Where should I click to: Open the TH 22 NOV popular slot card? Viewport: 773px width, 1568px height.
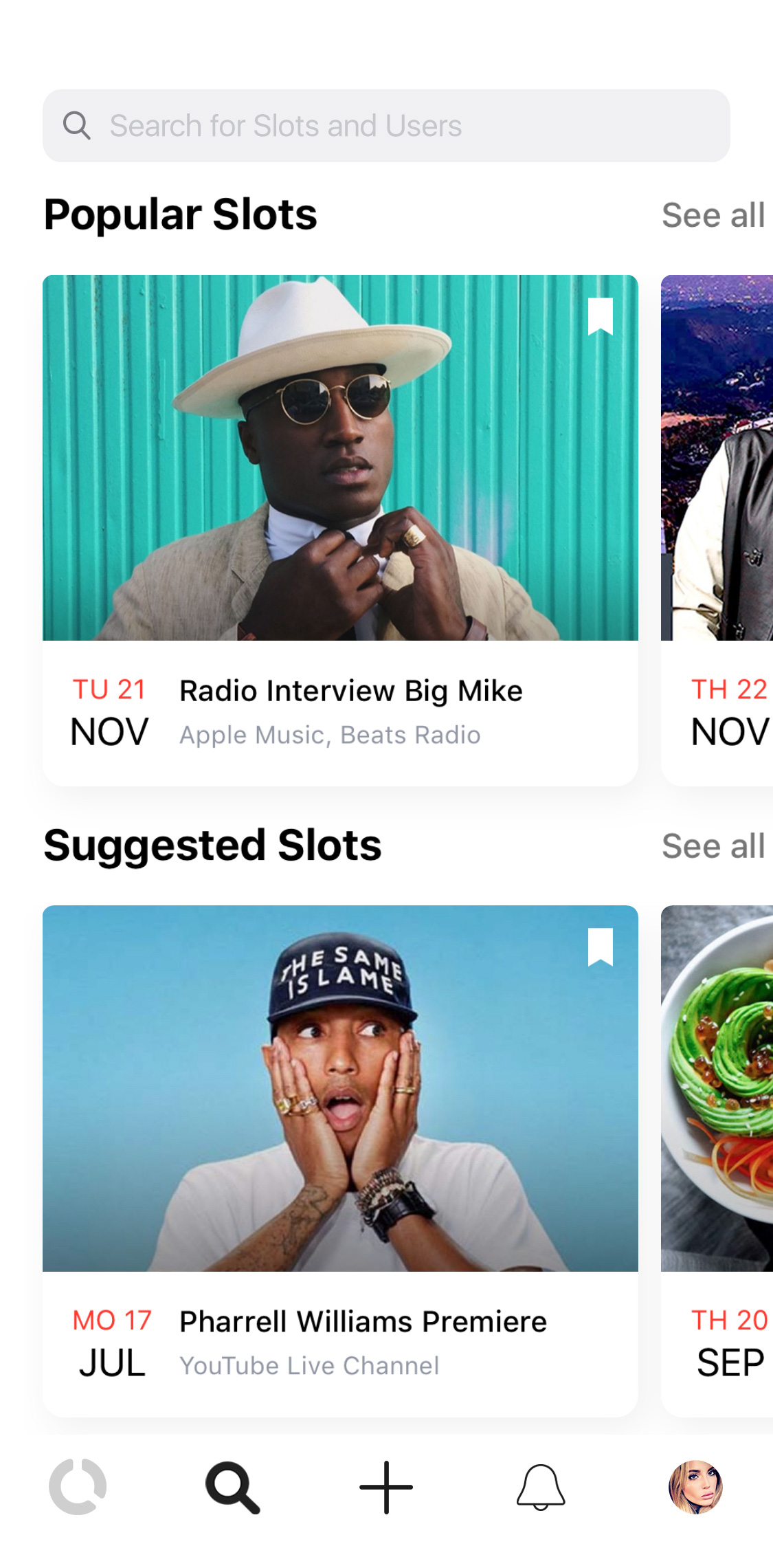717,530
